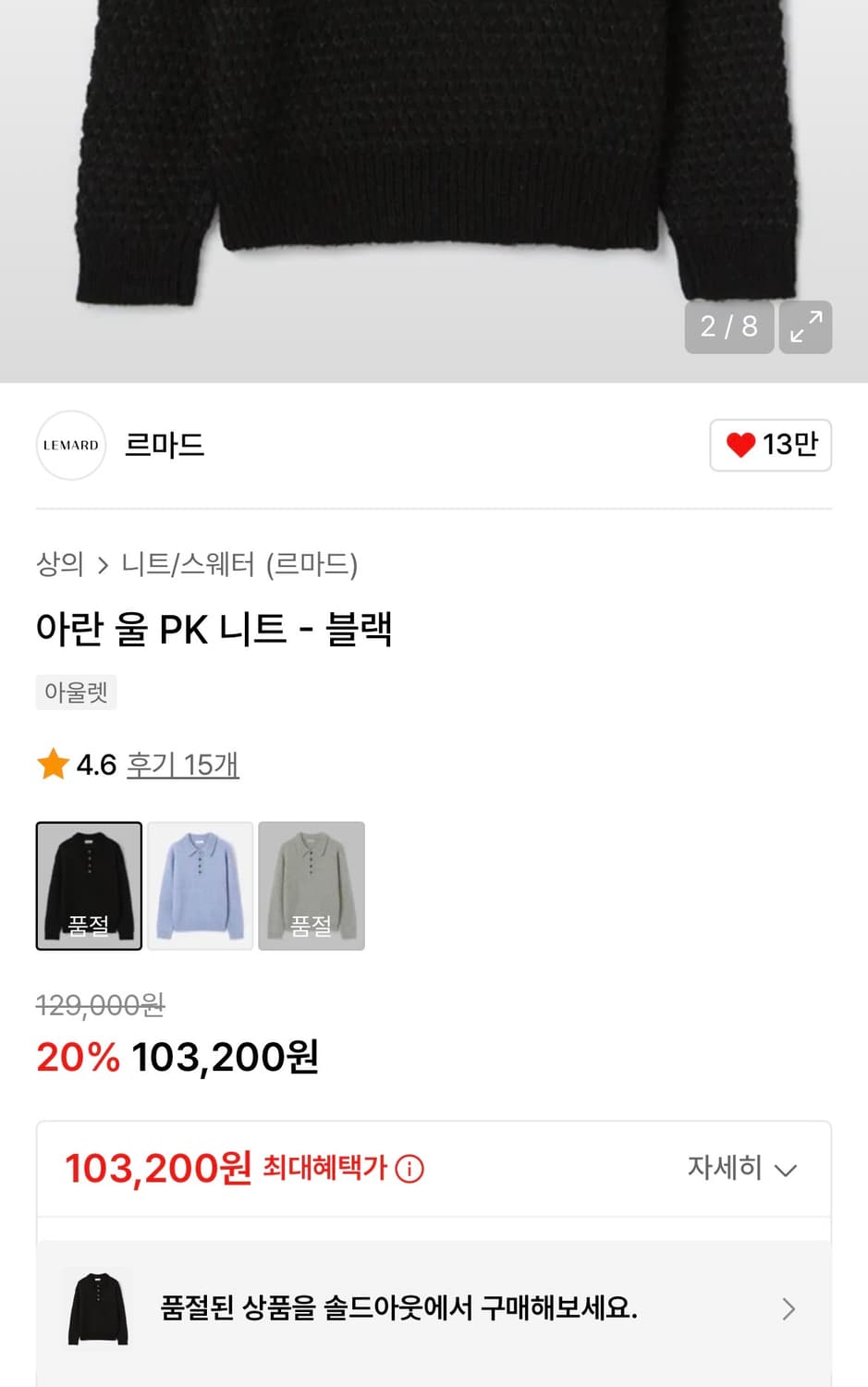Select the star rating icon
This screenshot has width=868, height=1387.
point(53,765)
